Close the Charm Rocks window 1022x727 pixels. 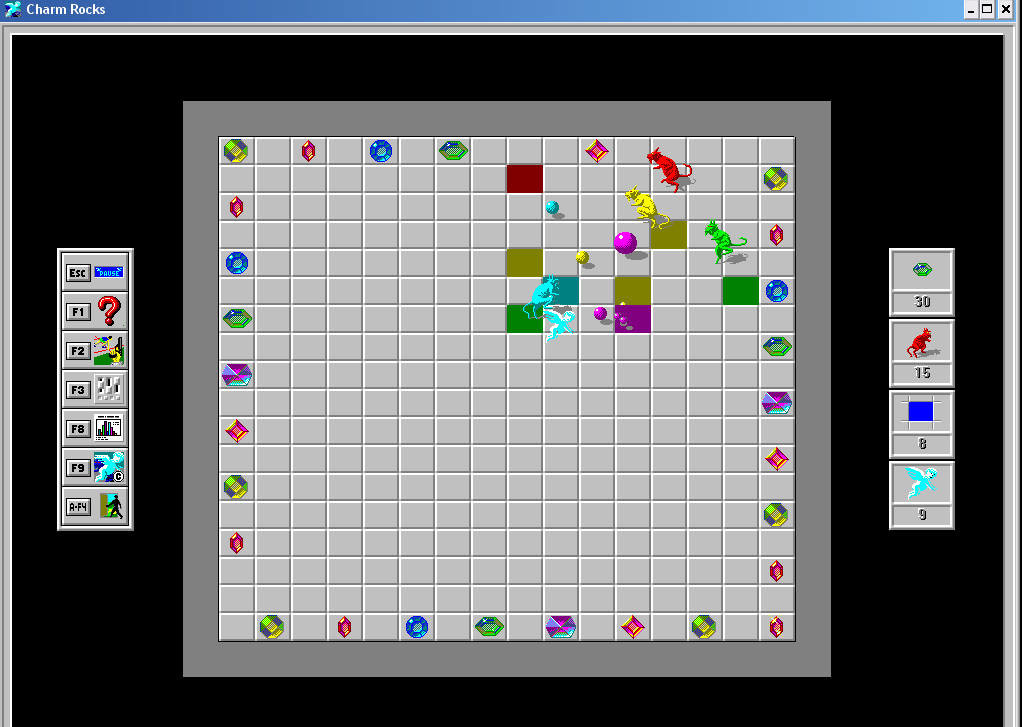1007,9
